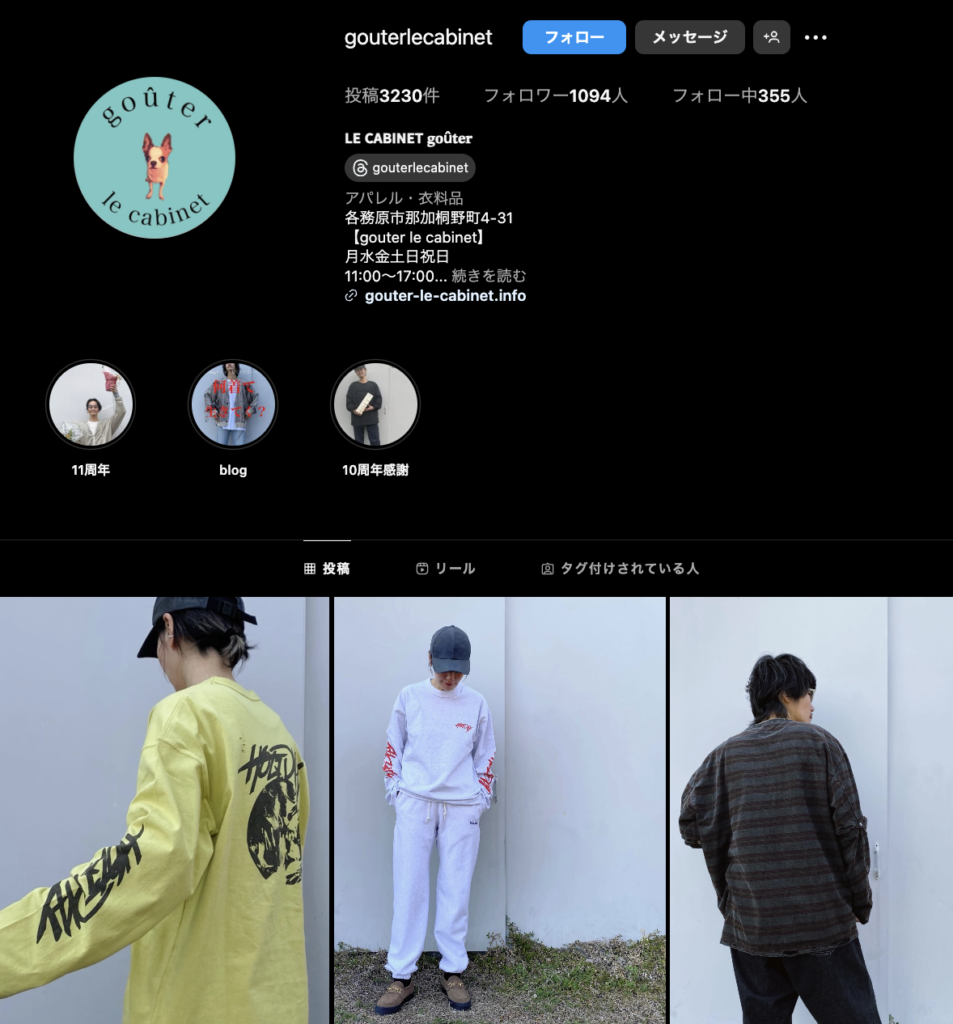
Task: Open the 11周年 story highlight
Action: pyautogui.click(x=90, y=405)
